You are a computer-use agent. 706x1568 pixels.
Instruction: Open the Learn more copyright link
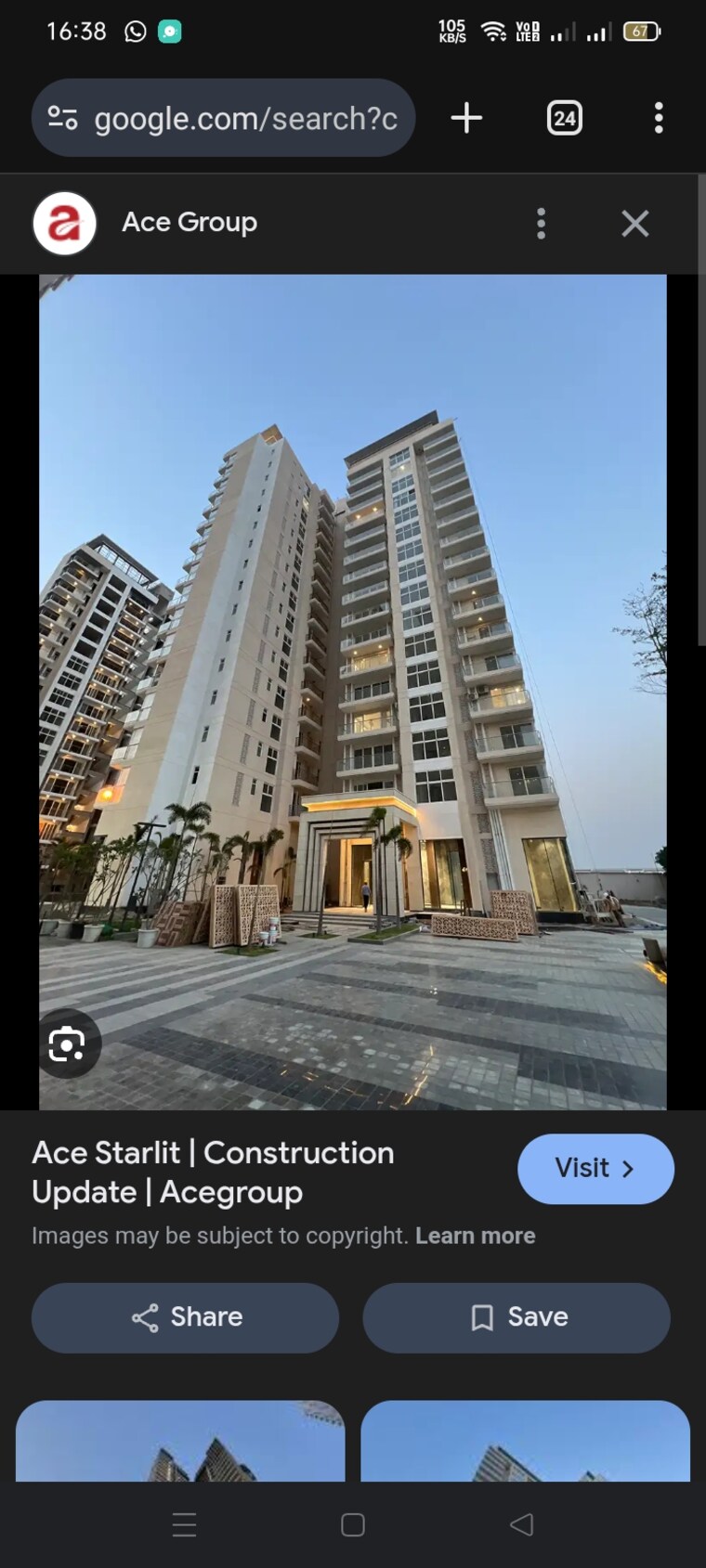coord(475,1236)
